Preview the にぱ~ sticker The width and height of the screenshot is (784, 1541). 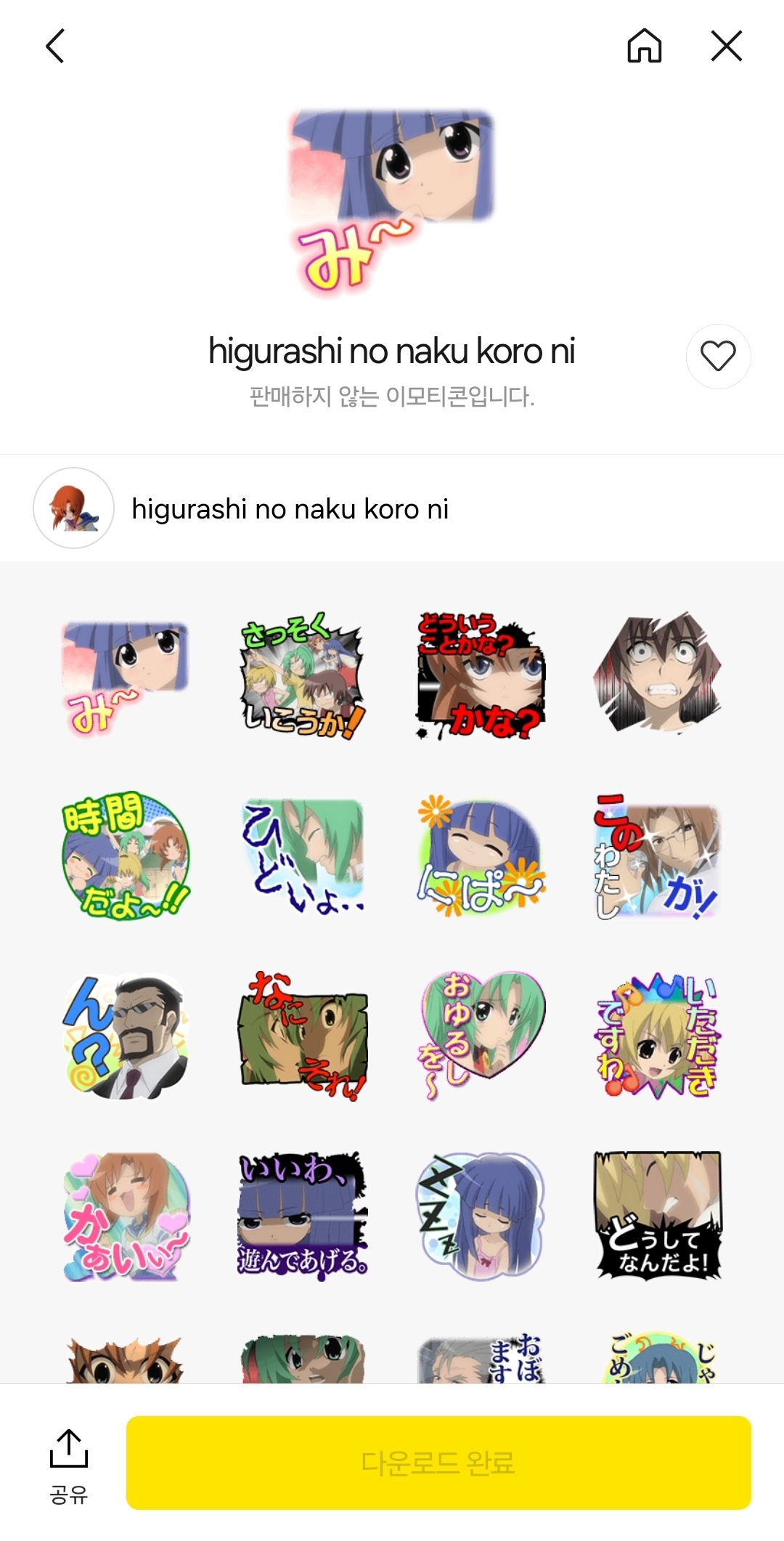480,855
